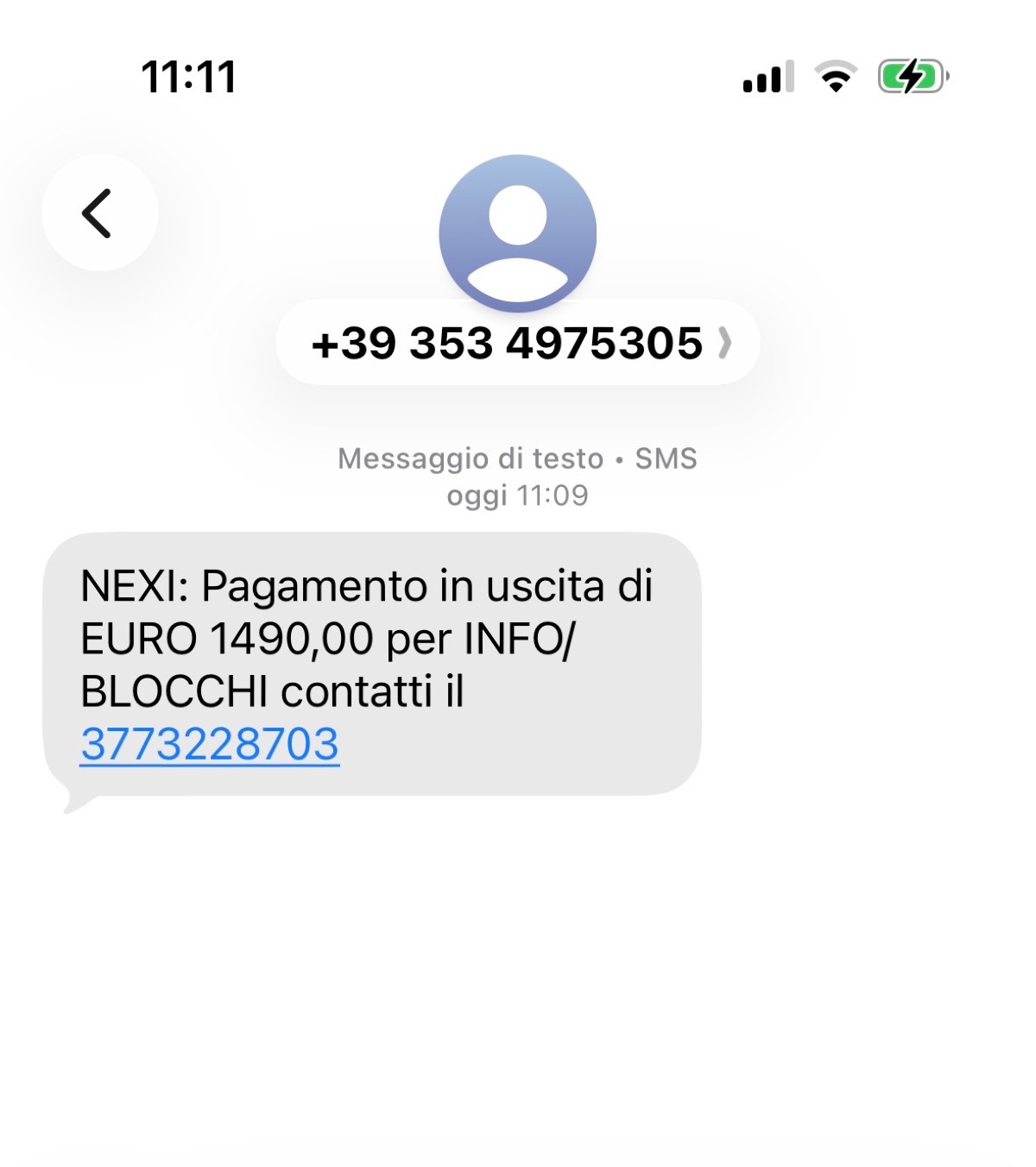Tap the phone number label +39 353 4975305
The height and width of the screenshot is (1167, 1036).
(x=509, y=342)
